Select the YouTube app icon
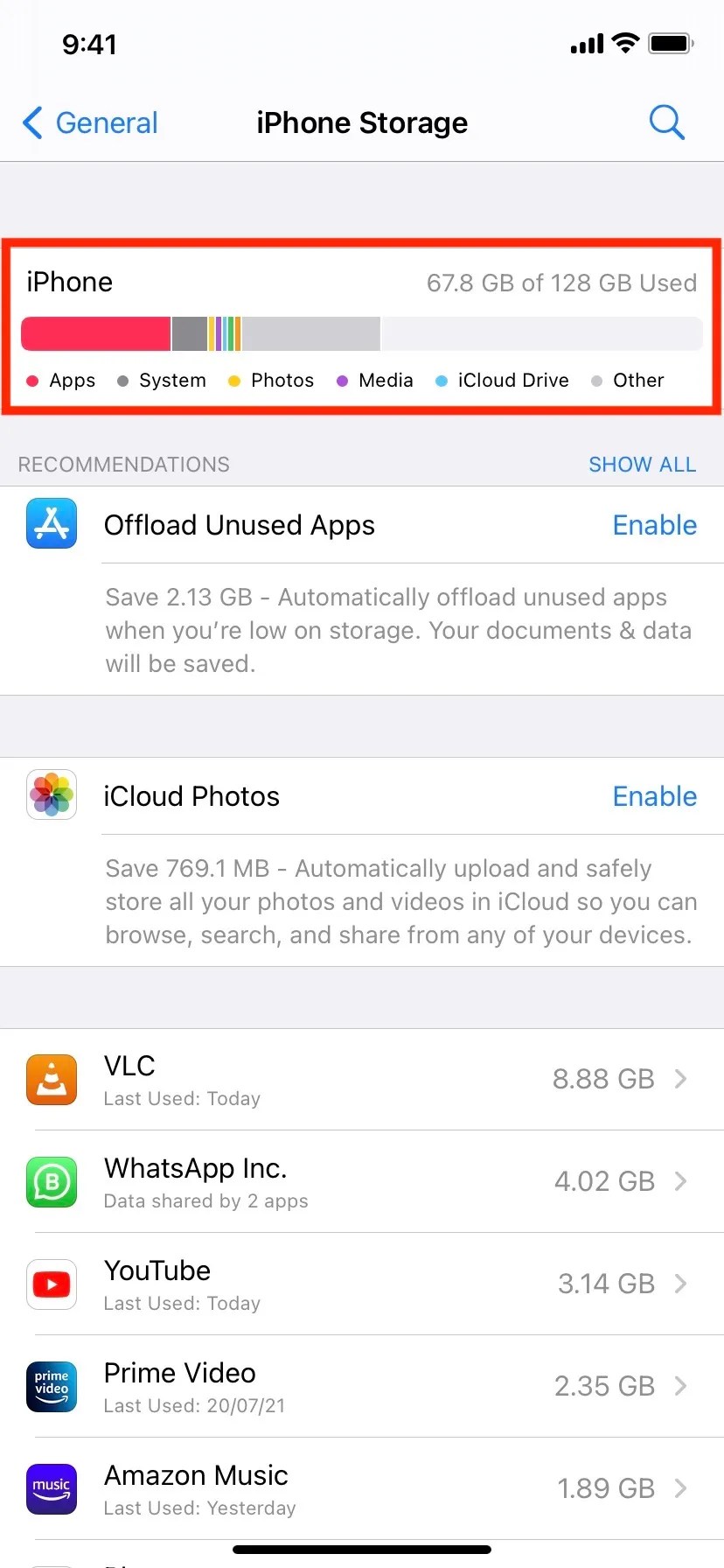724x1568 pixels. coord(51,1284)
